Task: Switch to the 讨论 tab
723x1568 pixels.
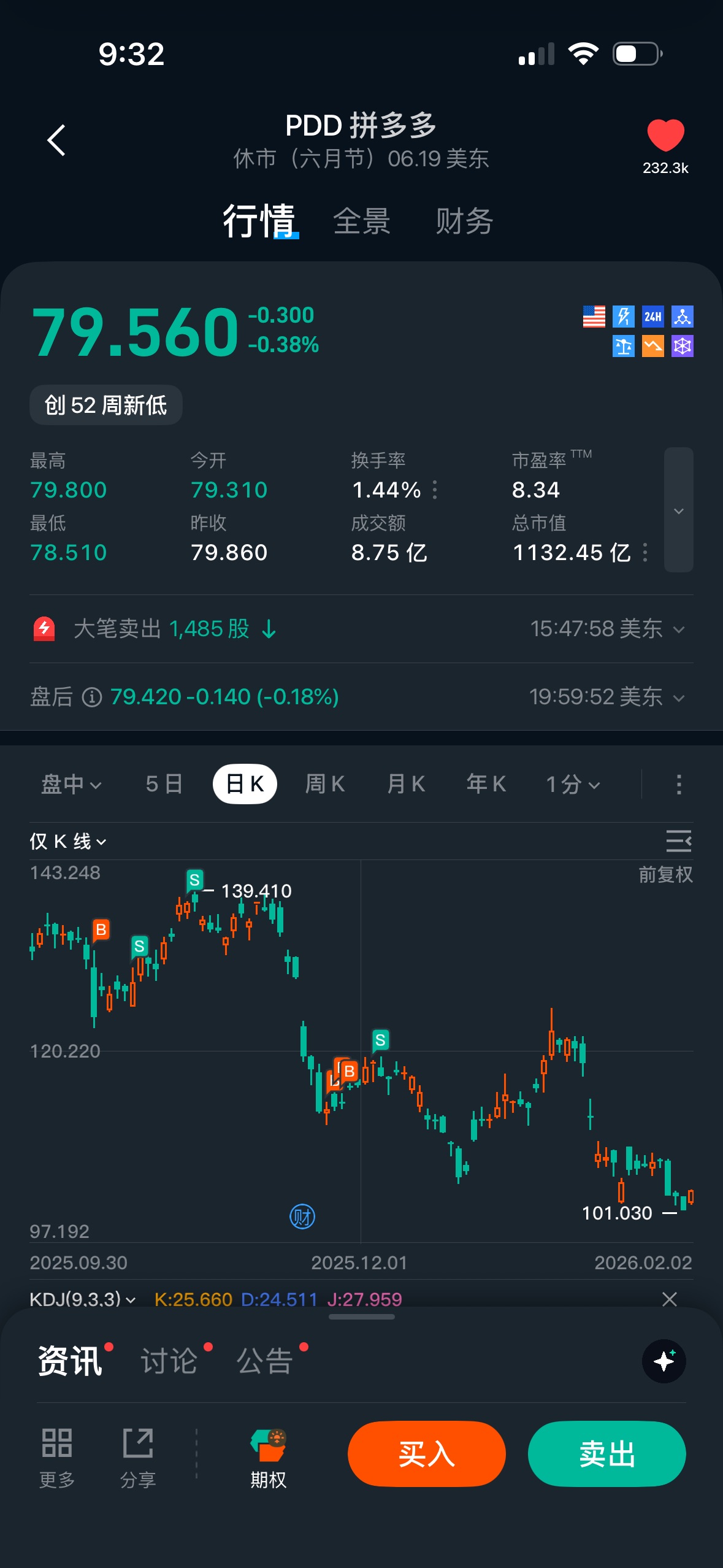Action: 169,1361
